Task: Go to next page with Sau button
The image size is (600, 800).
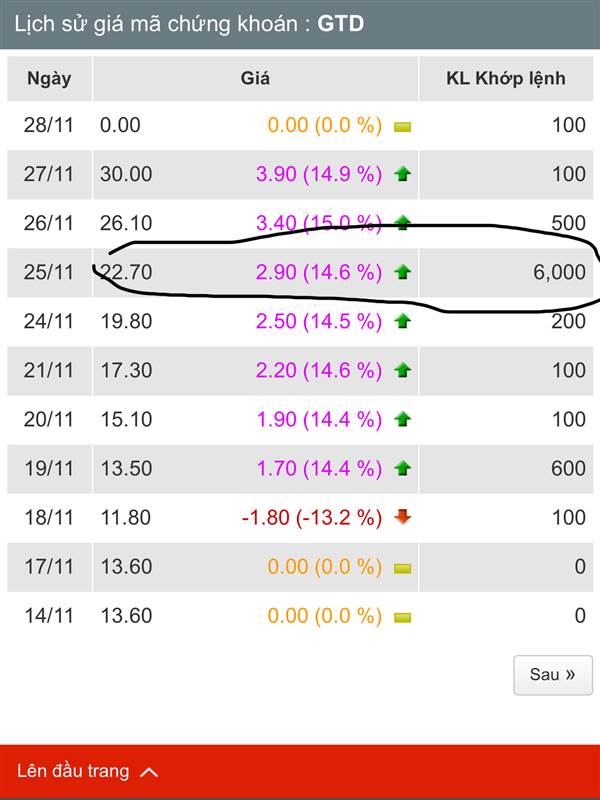Action: (x=553, y=675)
